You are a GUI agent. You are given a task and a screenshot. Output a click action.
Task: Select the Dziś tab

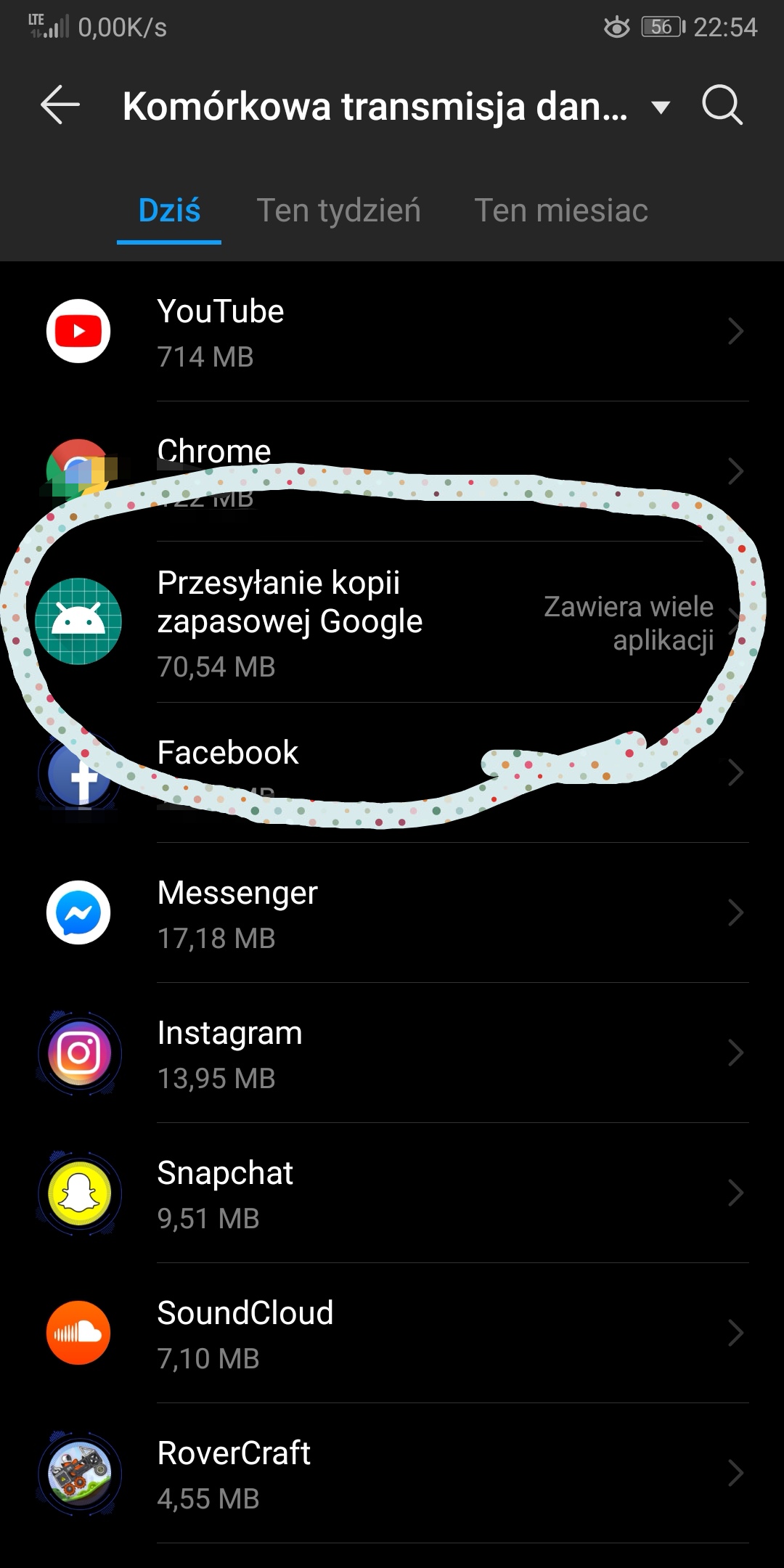[x=169, y=211]
